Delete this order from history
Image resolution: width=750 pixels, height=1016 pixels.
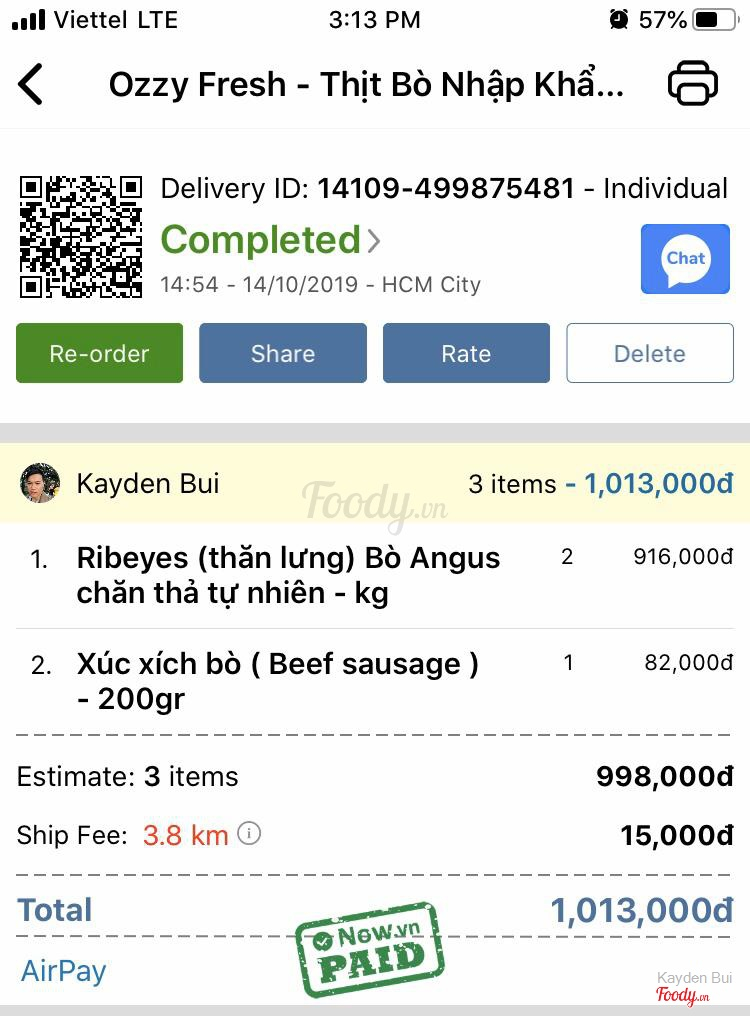click(x=650, y=353)
